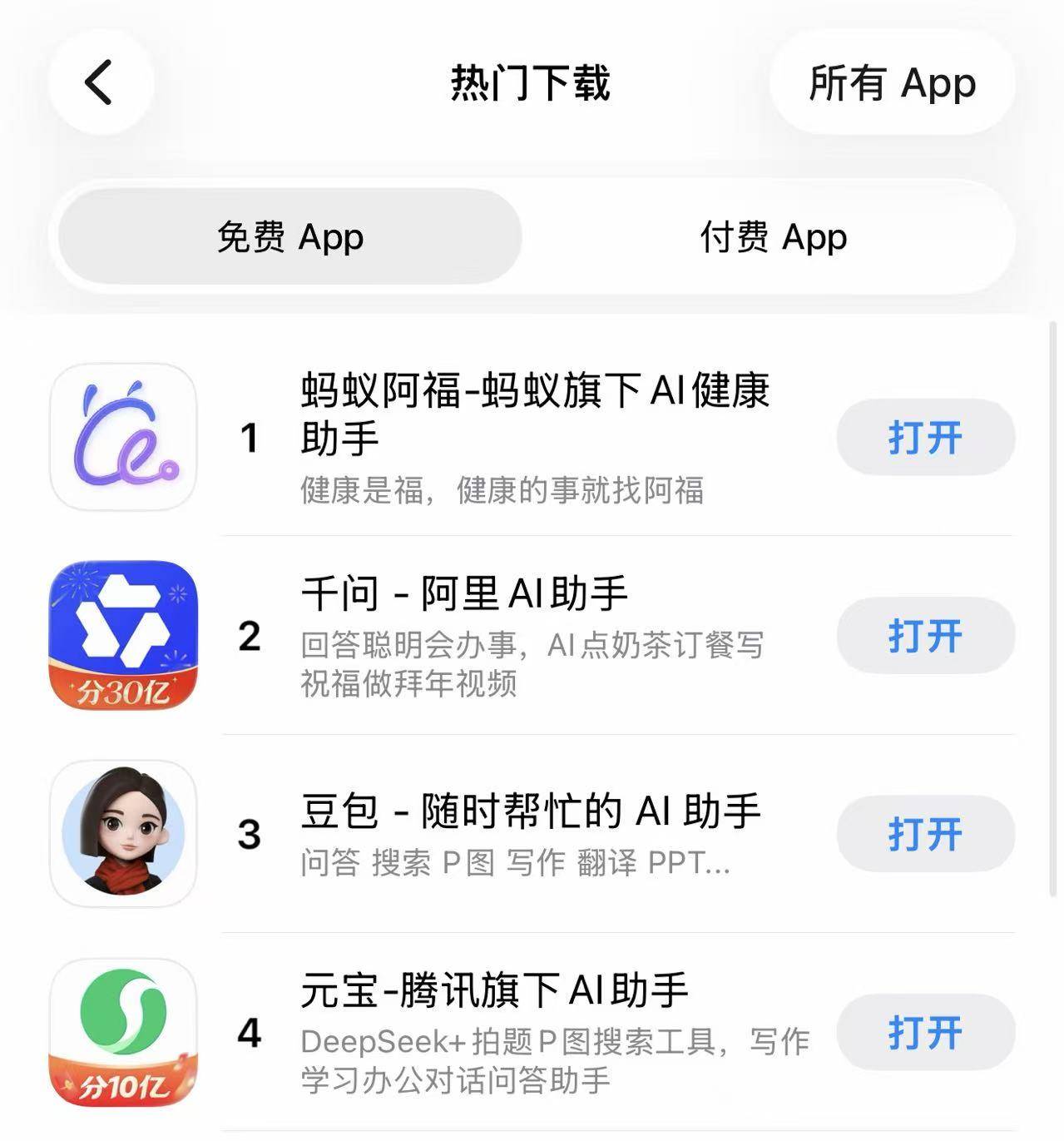Image resolution: width=1064 pixels, height=1141 pixels.
Task: Open 元宝 using its 打开 button
Action: point(925,1033)
